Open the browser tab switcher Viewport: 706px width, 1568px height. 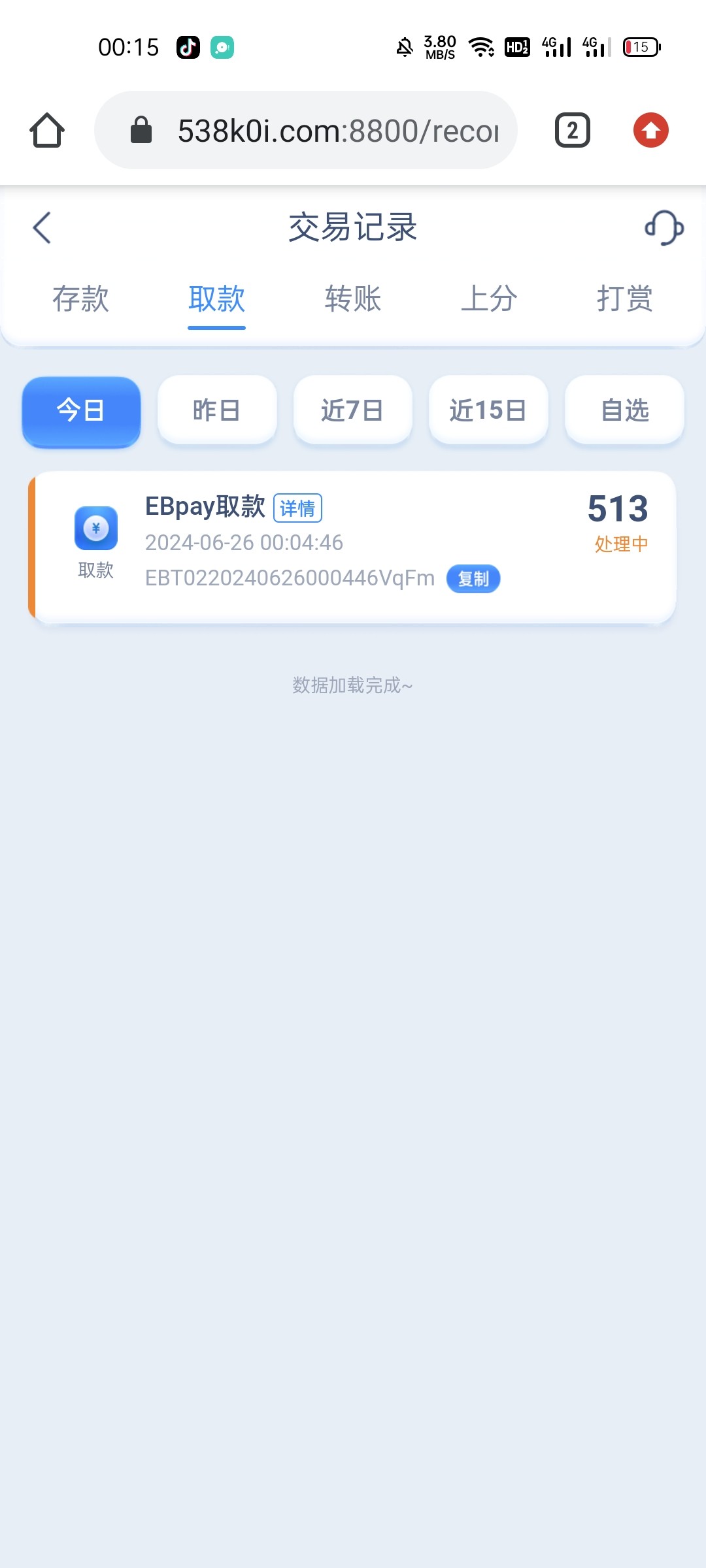click(x=573, y=131)
